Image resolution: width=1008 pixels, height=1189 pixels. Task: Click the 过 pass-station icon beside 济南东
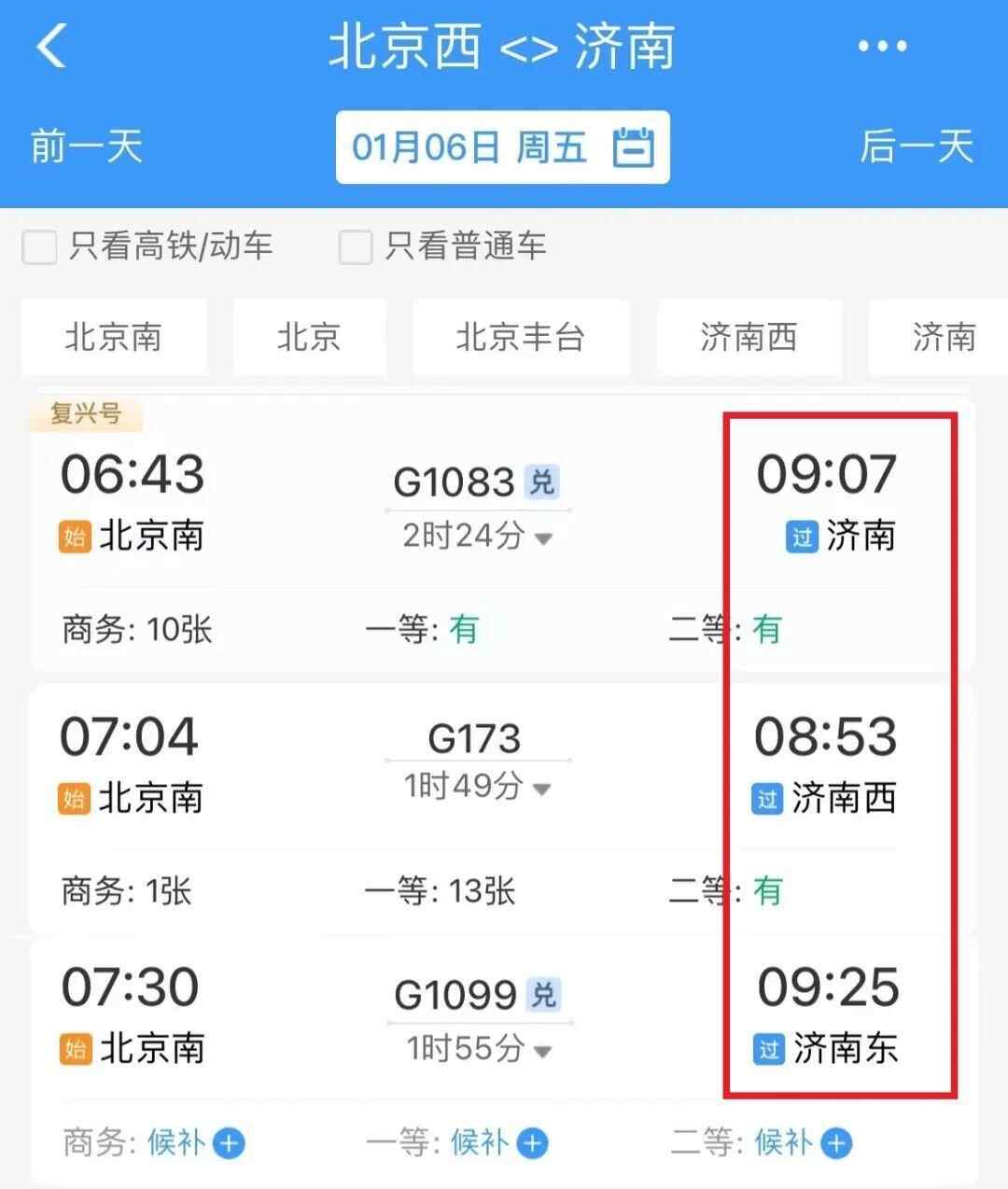[765, 1050]
